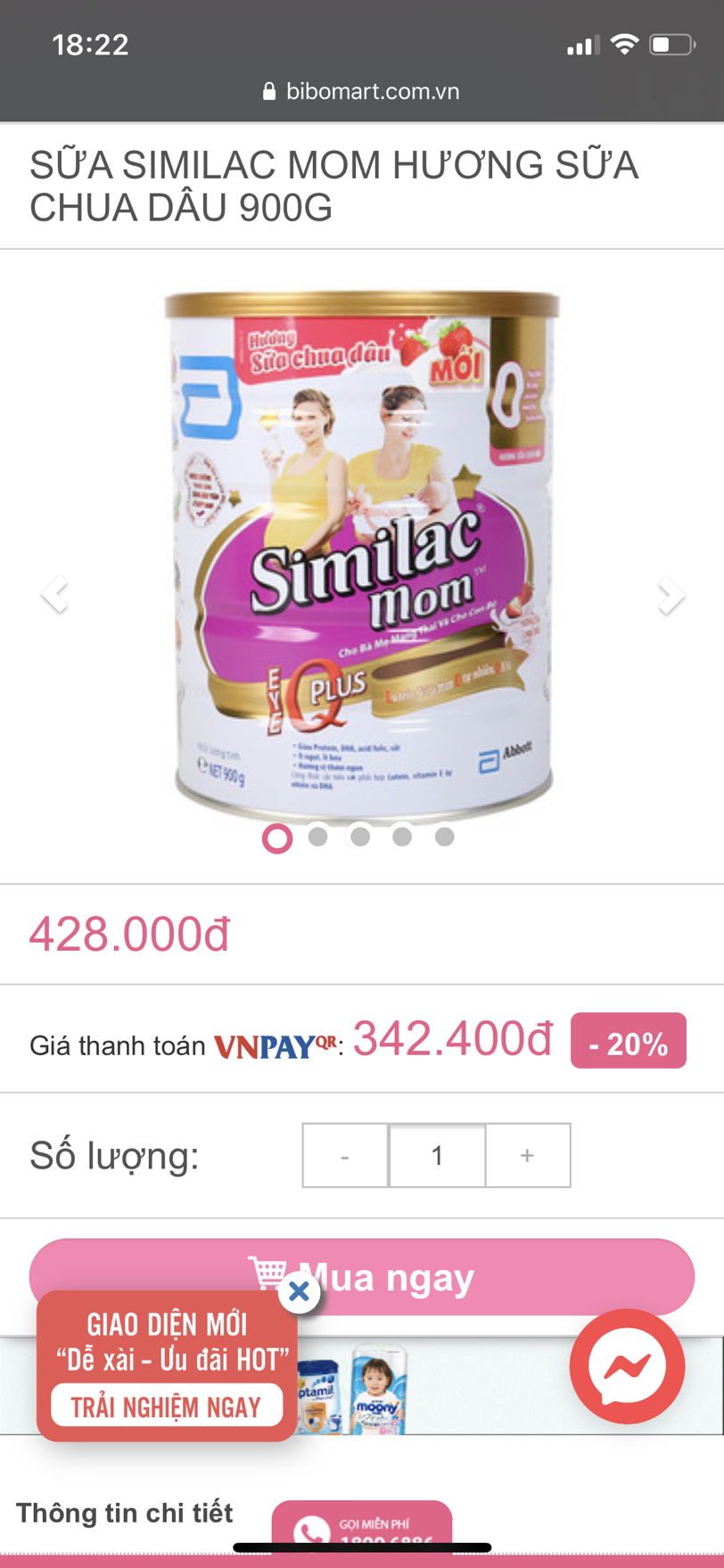Show the previous product image
The width and height of the screenshot is (724, 1568).
(x=55, y=595)
